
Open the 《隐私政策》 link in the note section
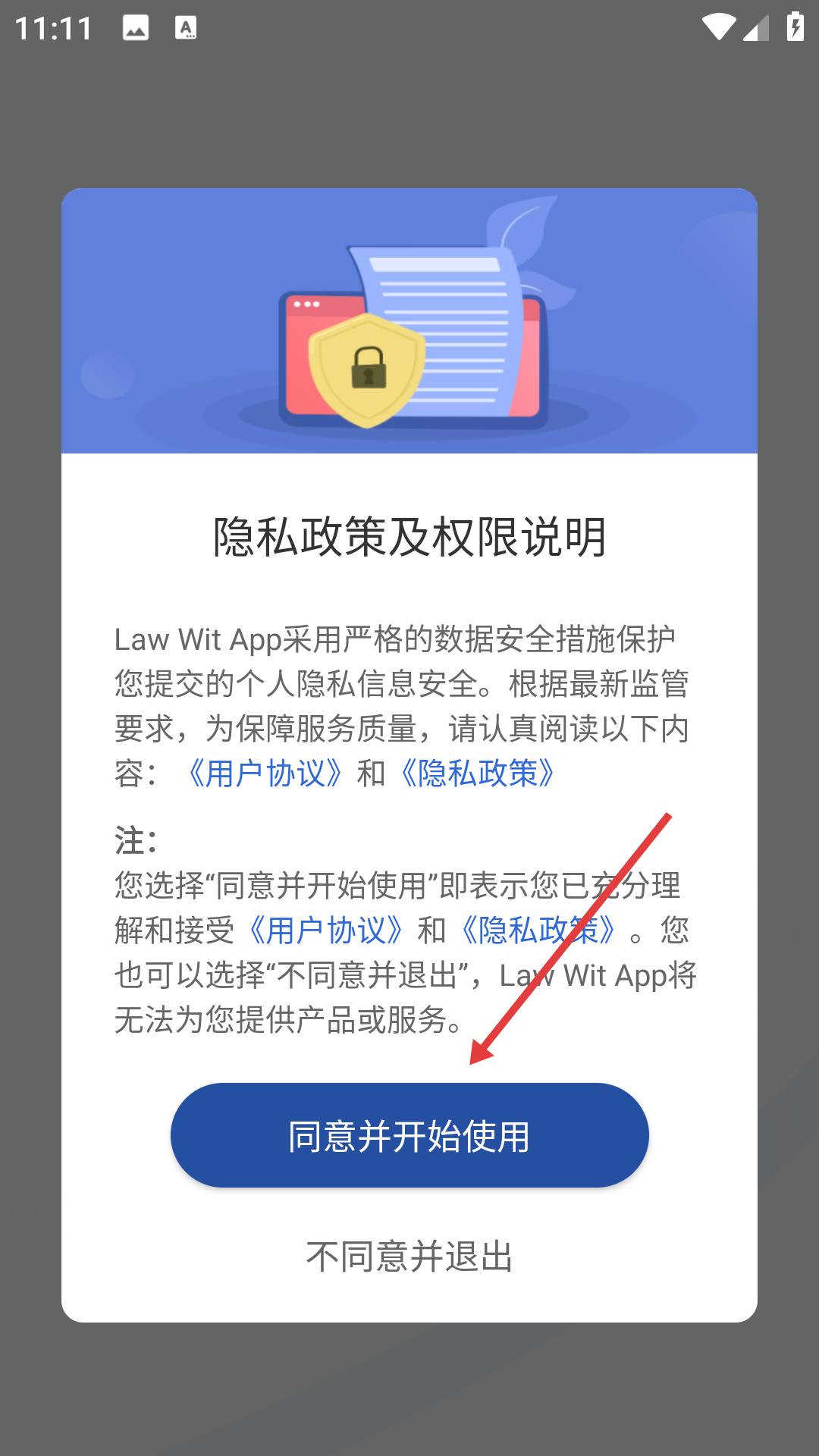[x=538, y=930]
